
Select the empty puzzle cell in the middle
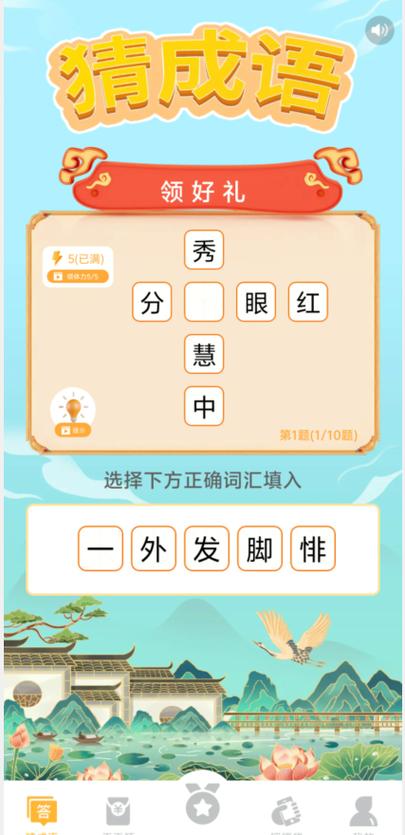tap(204, 302)
